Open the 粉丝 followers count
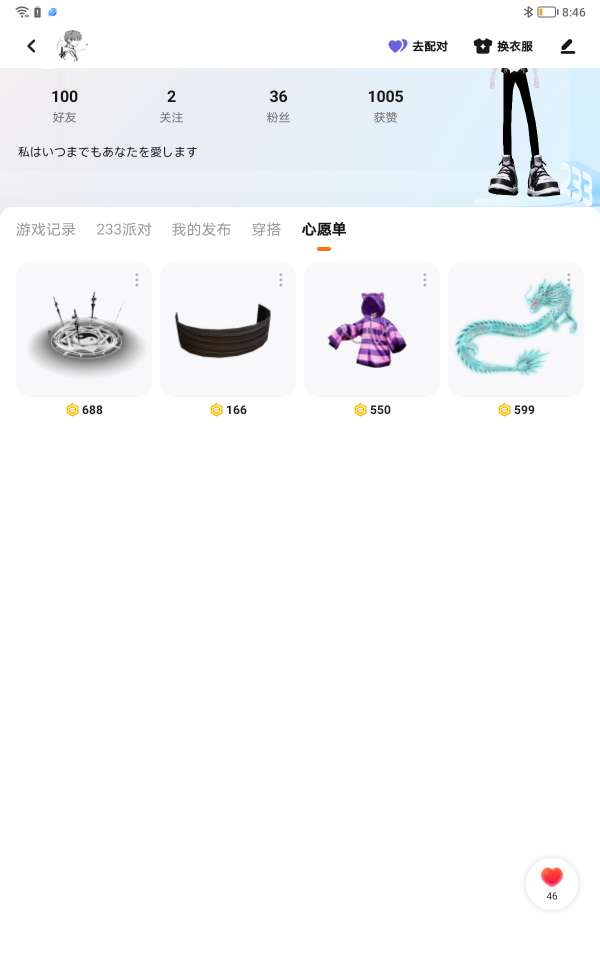 [x=278, y=105]
